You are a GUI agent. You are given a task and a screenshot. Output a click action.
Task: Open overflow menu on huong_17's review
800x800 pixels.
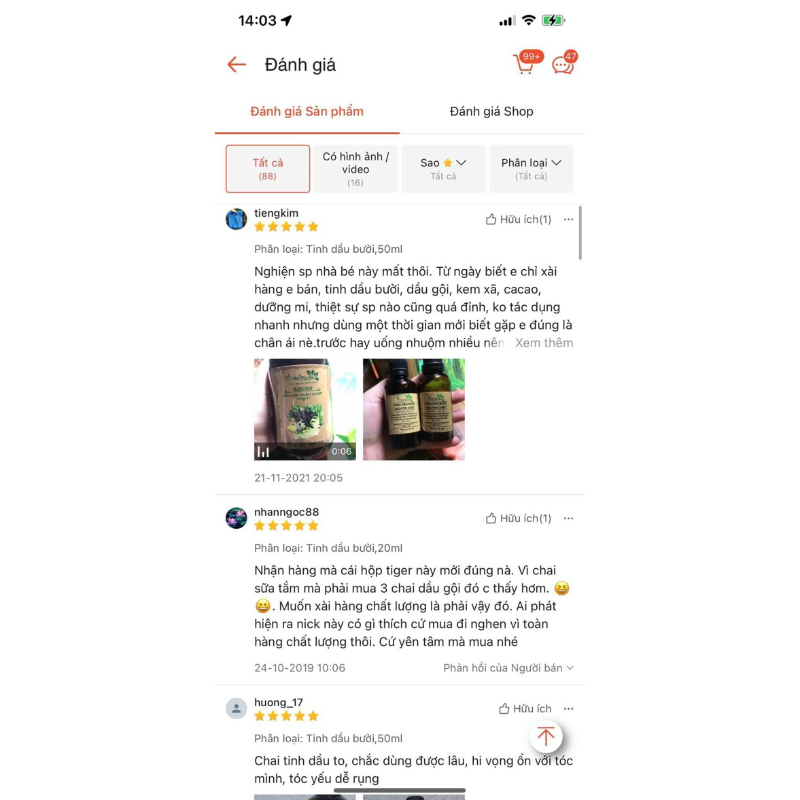[568, 708]
